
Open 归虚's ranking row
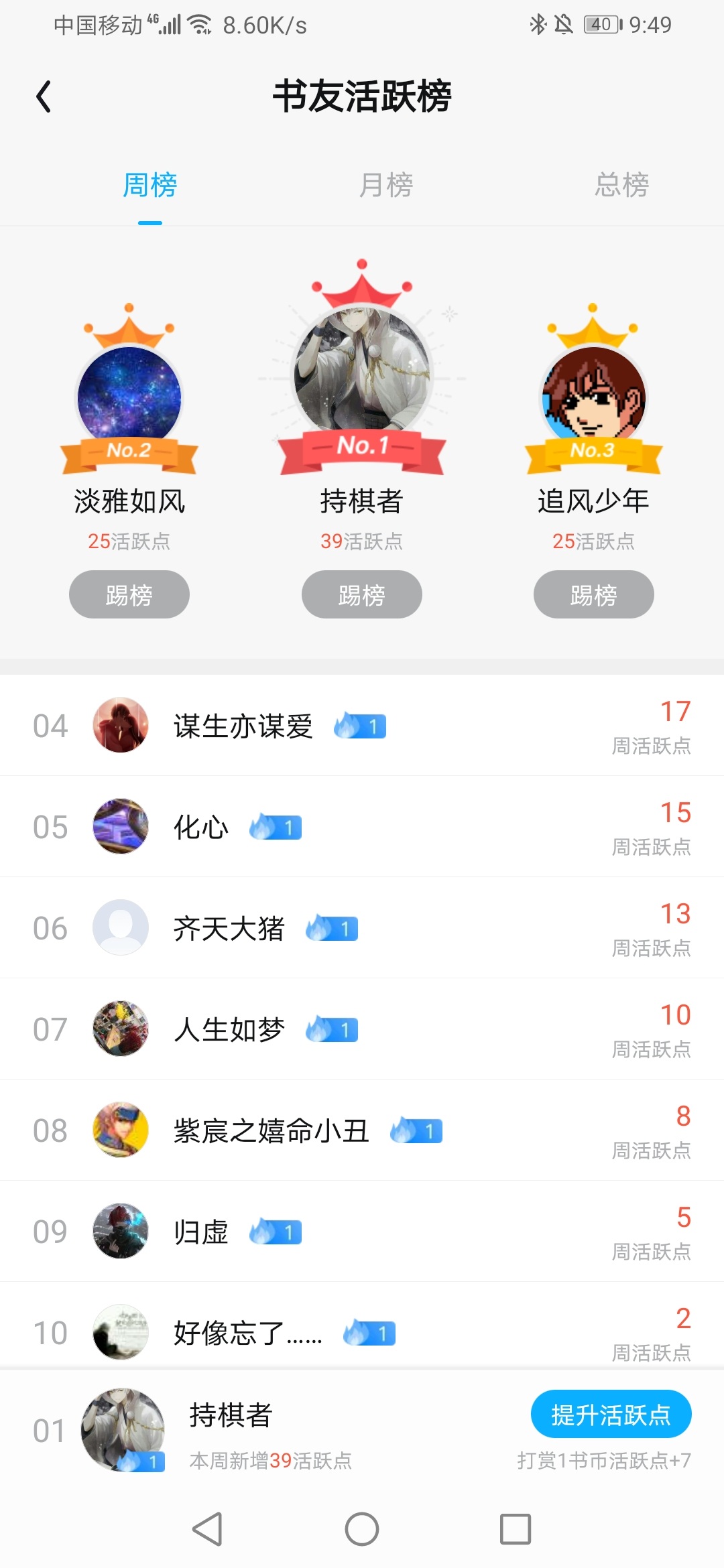pyautogui.click(x=362, y=1232)
